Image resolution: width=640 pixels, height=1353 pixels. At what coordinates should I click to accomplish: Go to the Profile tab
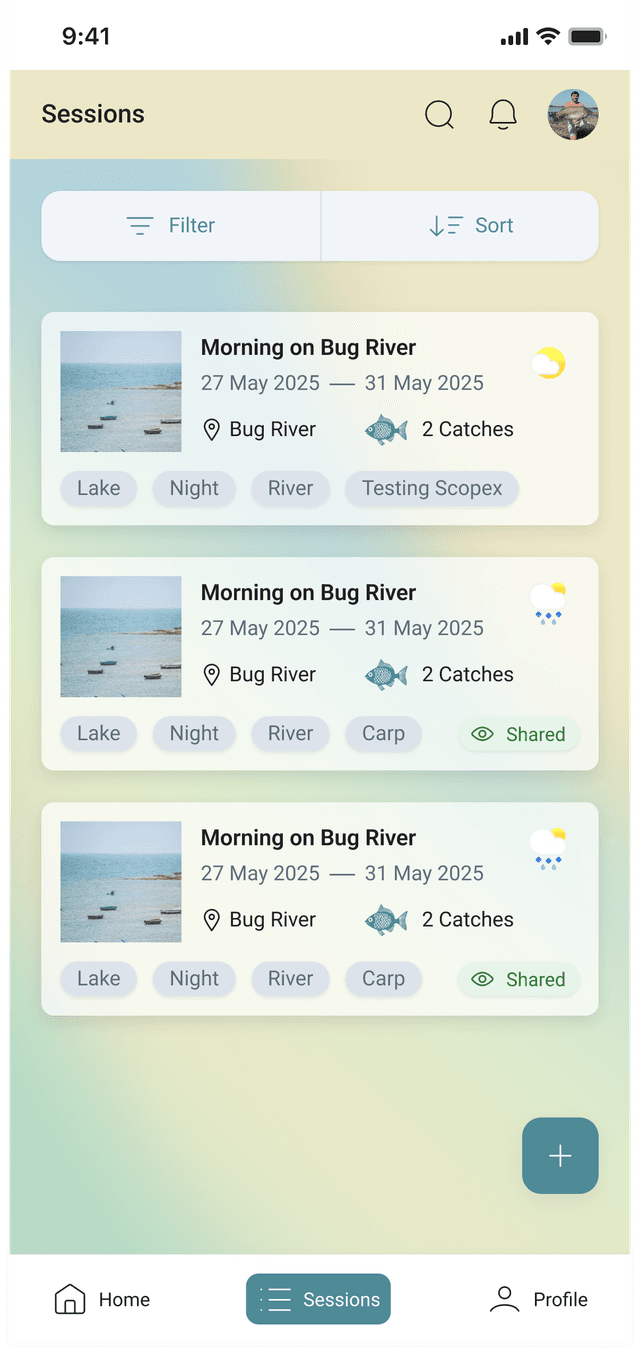coord(538,1299)
